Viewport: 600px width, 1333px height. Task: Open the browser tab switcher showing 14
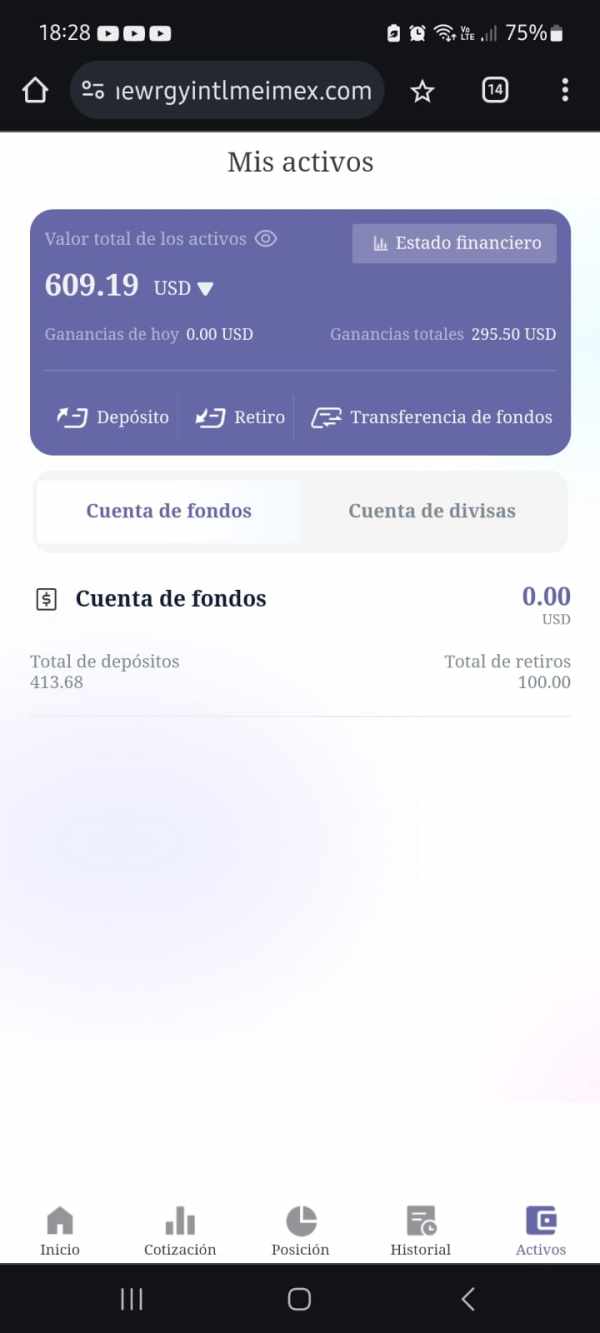coord(494,91)
